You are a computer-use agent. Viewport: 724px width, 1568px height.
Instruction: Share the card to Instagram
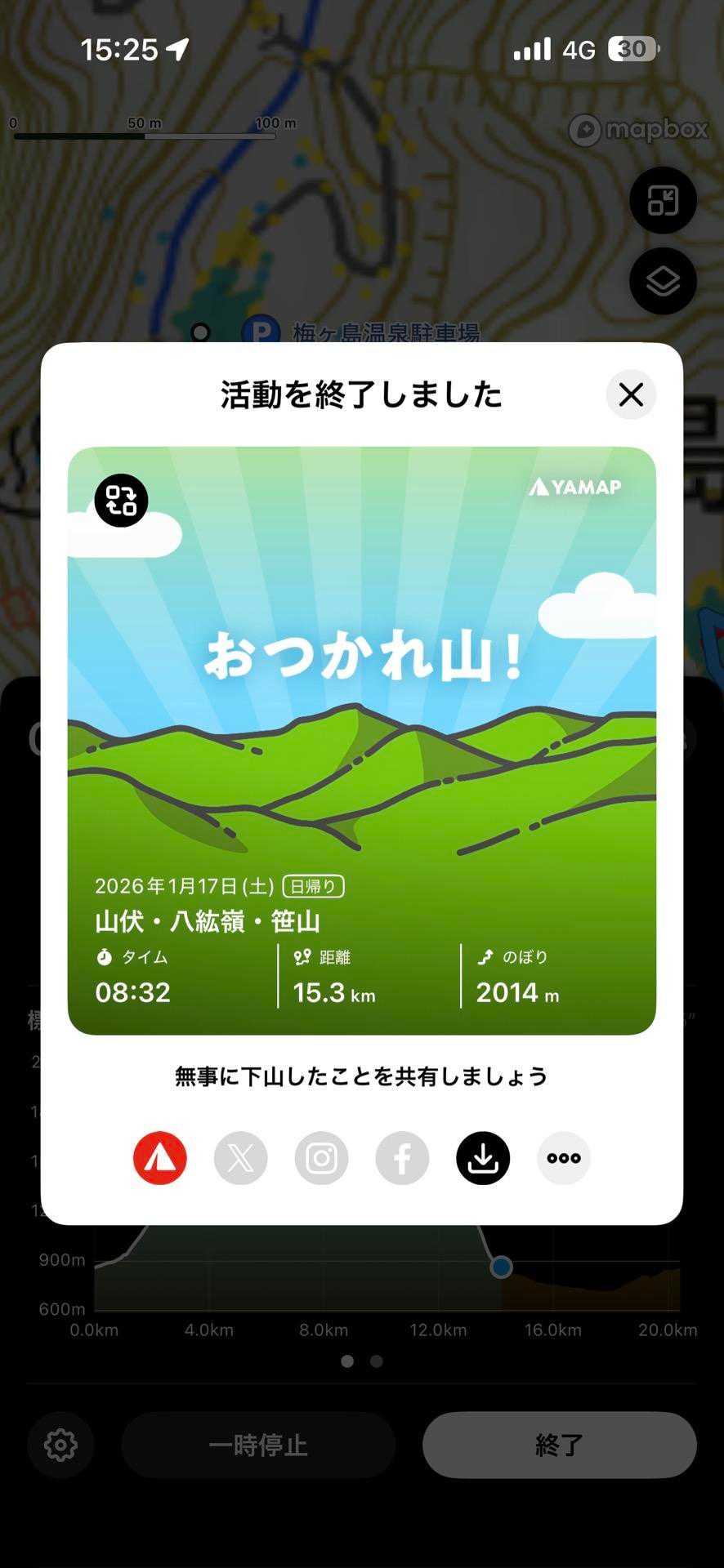(321, 1158)
